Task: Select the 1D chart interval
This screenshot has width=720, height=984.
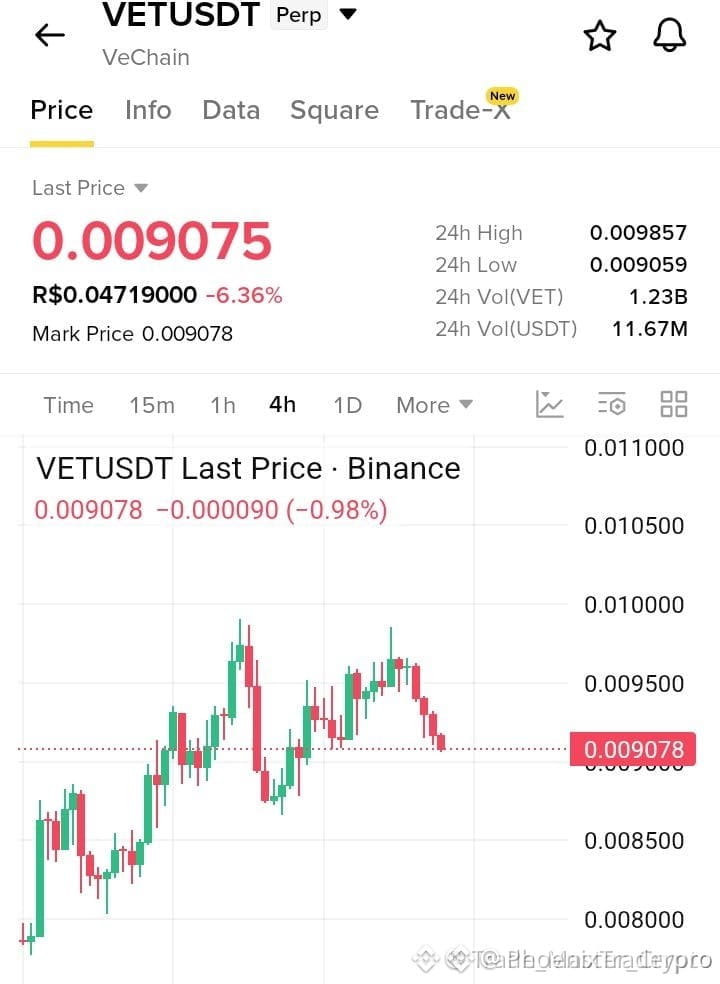Action: pyautogui.click(x=348, y=405)
